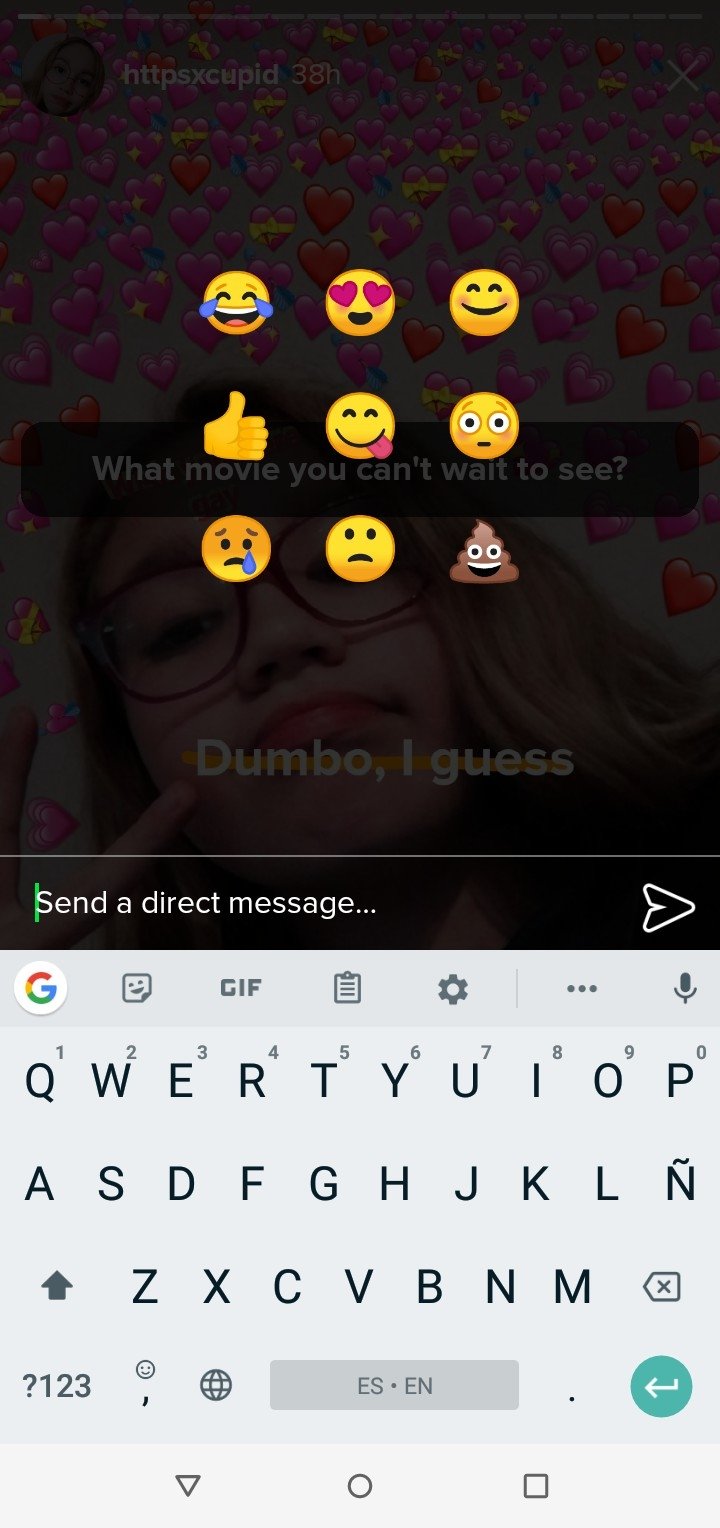React with the slightly frowning emoji
Viewport: 720px width, 1528px height.
pyautogui.click(x=360, y=550)
